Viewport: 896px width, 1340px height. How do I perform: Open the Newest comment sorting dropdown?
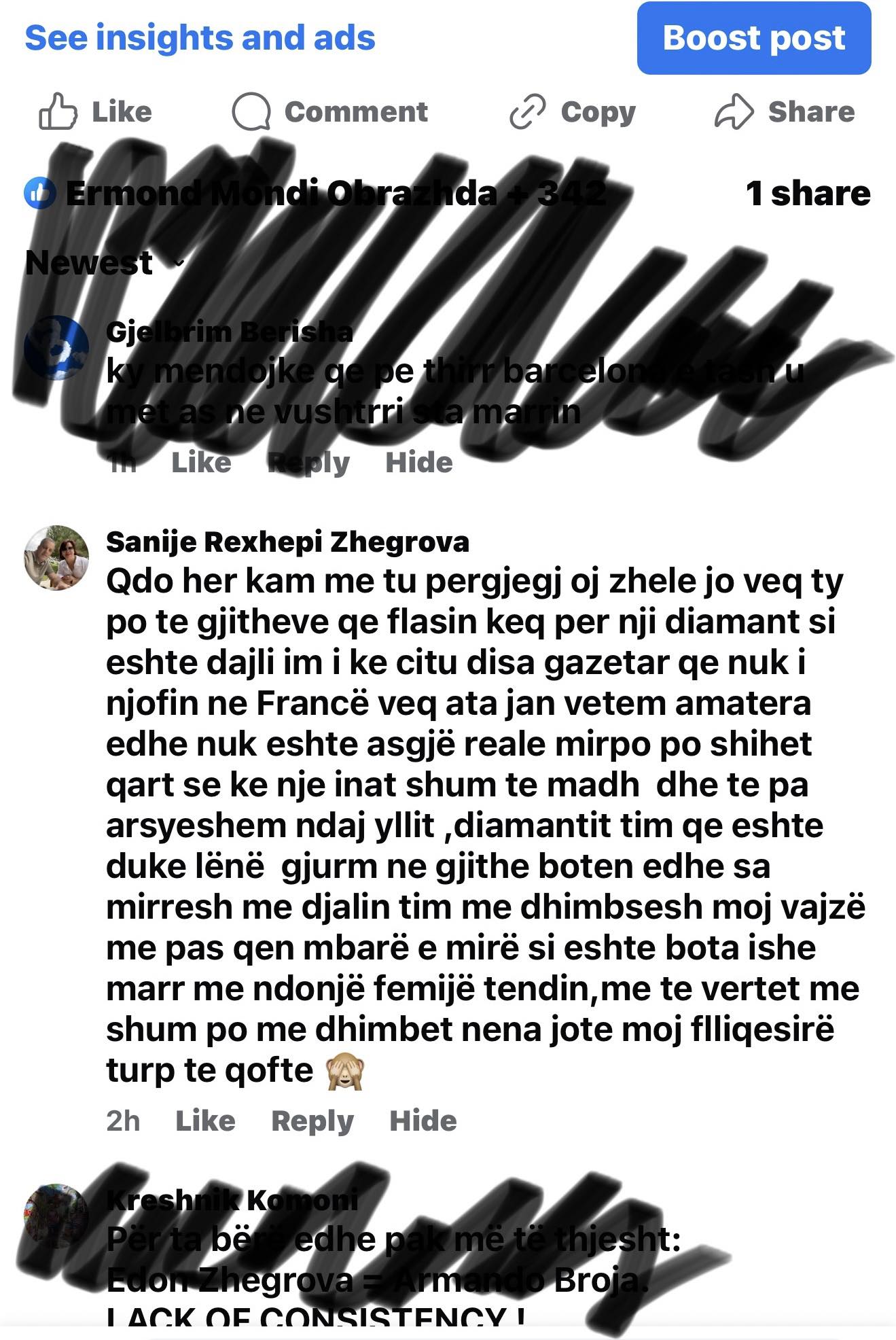104,263
